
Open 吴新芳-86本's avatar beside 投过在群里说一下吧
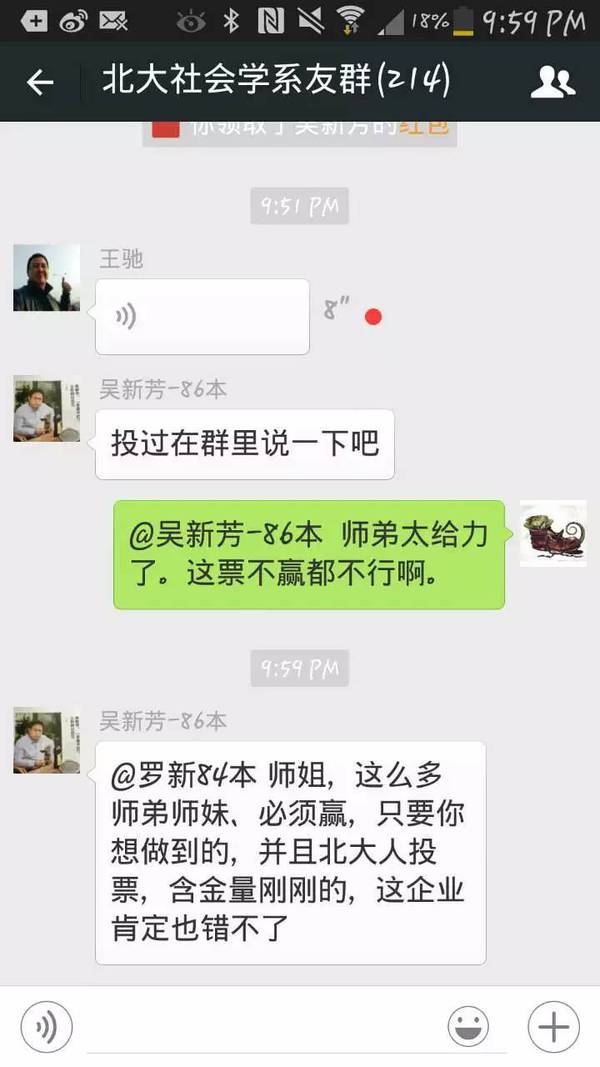[x=47, y=409]
